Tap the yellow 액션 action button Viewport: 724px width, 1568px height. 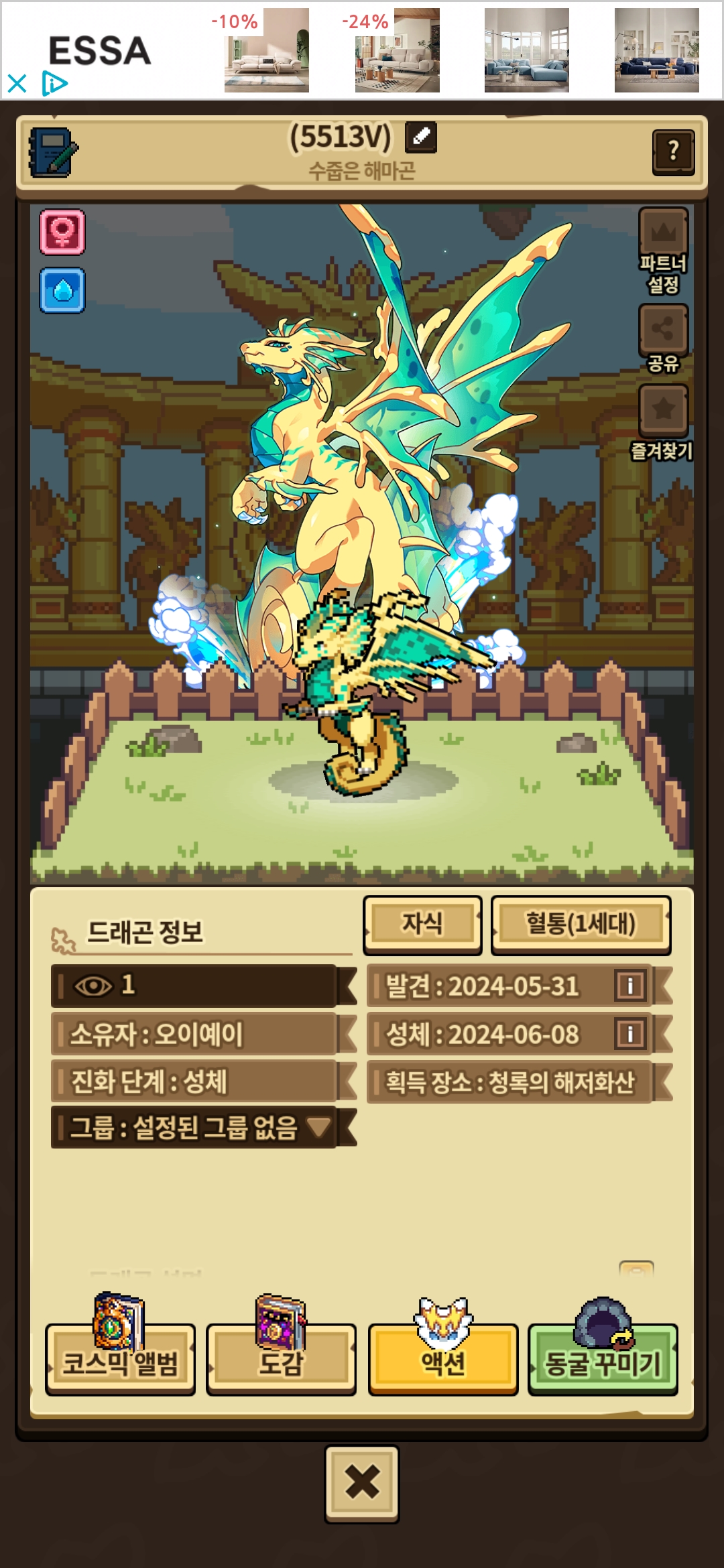point(443,1360)
